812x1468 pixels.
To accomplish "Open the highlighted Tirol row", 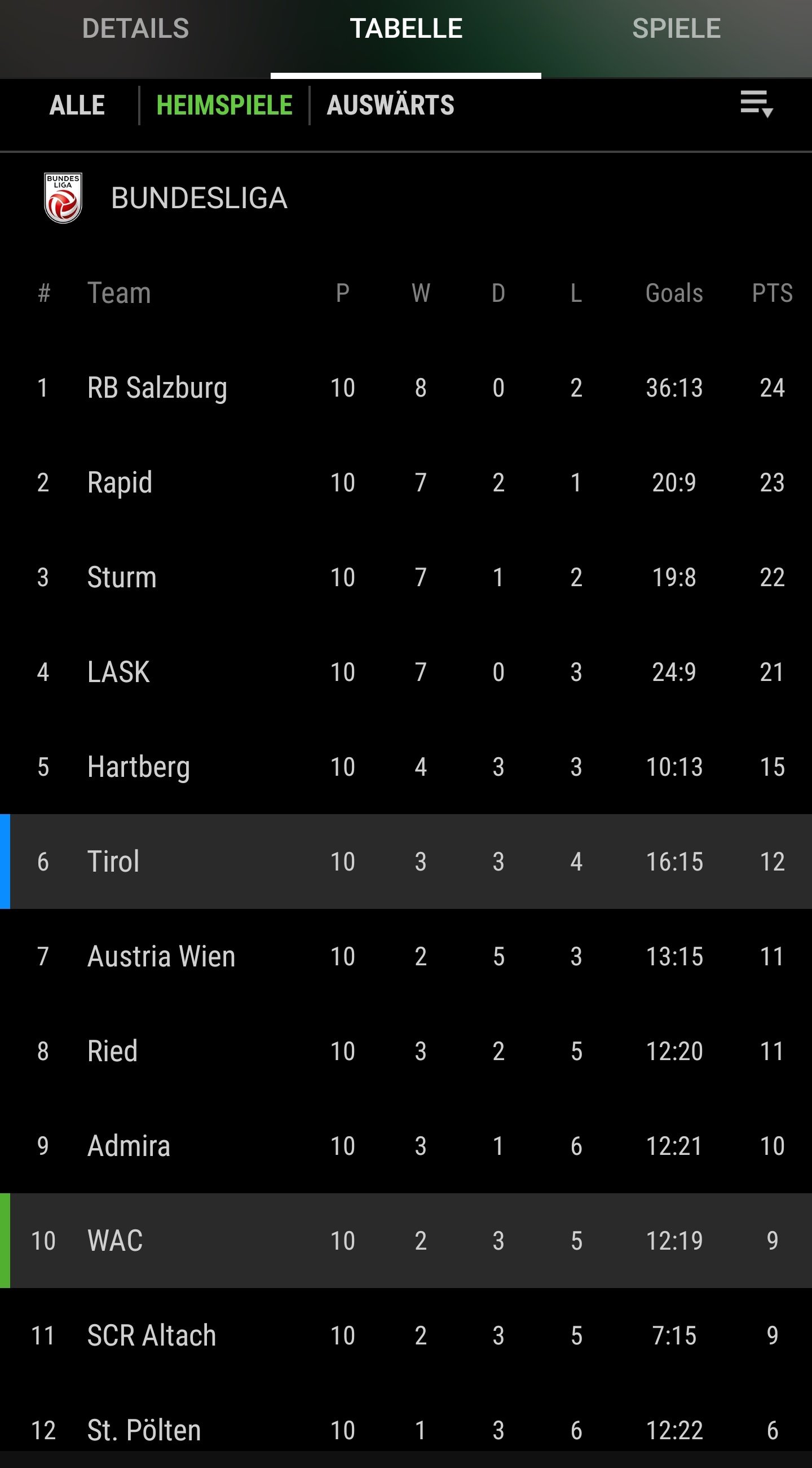I will tap(406, 862).
